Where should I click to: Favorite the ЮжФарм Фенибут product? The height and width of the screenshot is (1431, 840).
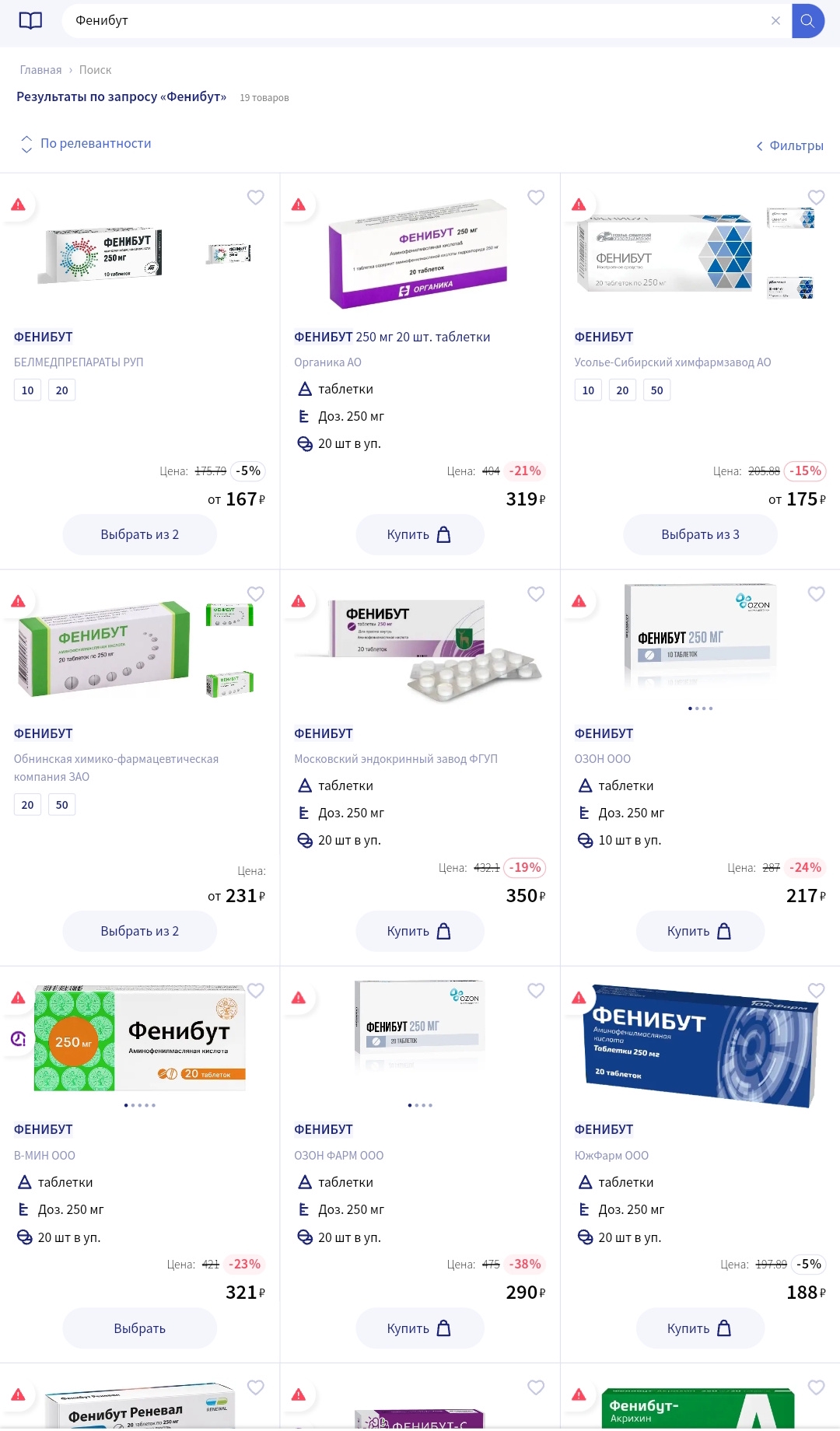click(x=816, y=991)
